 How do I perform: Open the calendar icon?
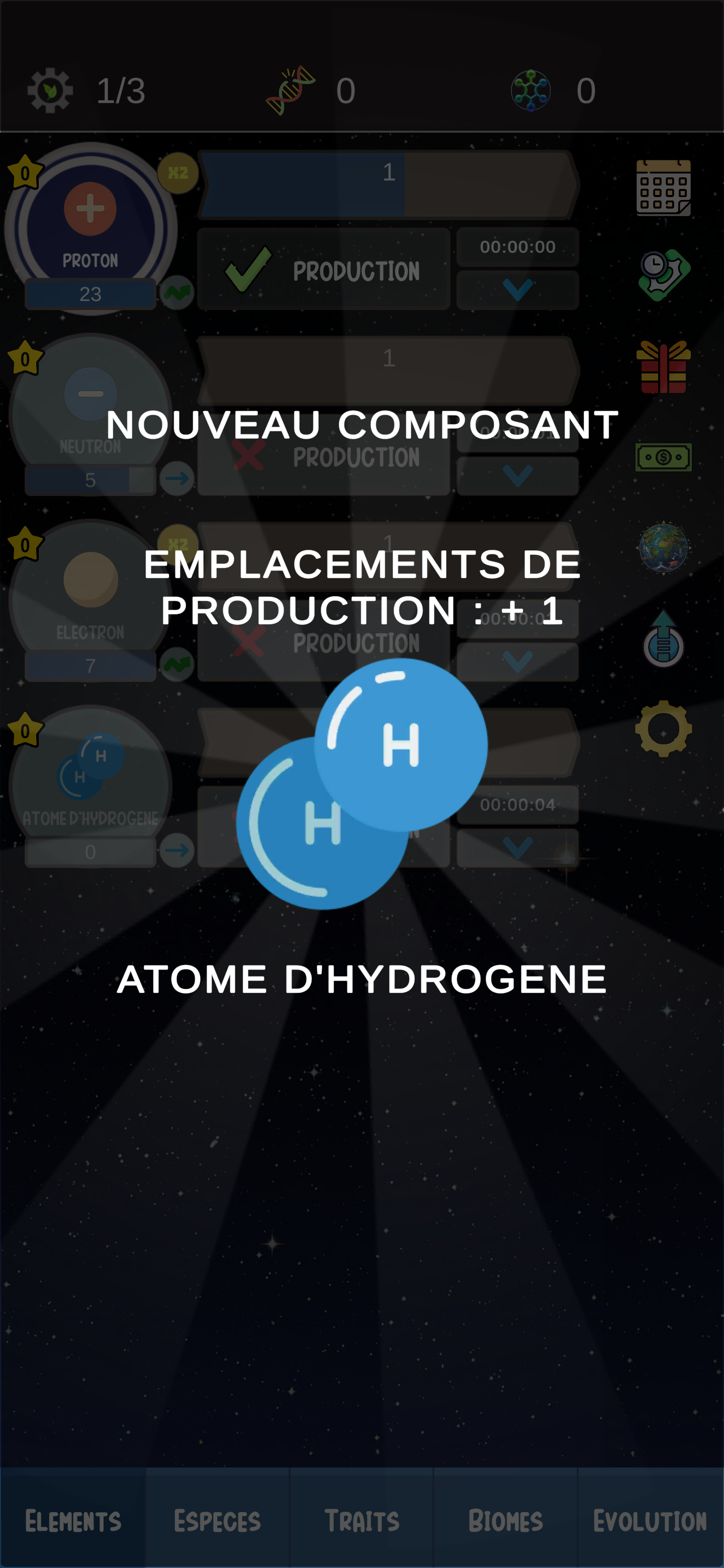point(663,187)
